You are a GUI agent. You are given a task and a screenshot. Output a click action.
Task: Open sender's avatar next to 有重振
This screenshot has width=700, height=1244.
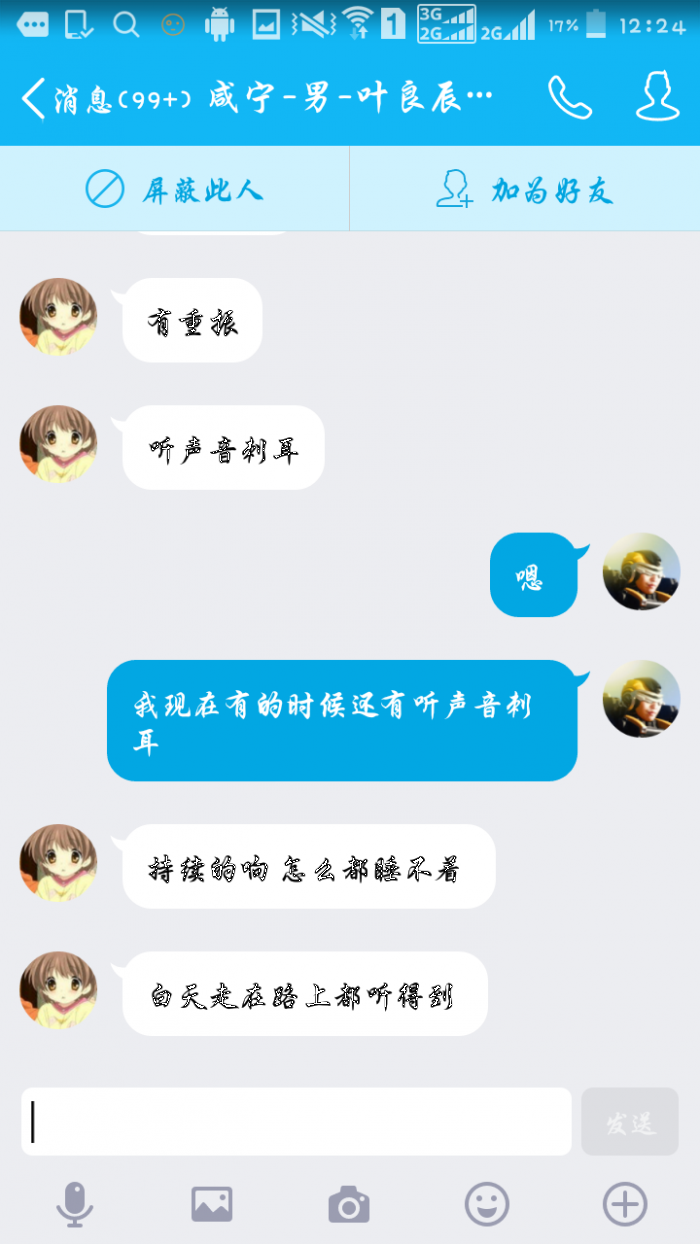pos(58,317)
